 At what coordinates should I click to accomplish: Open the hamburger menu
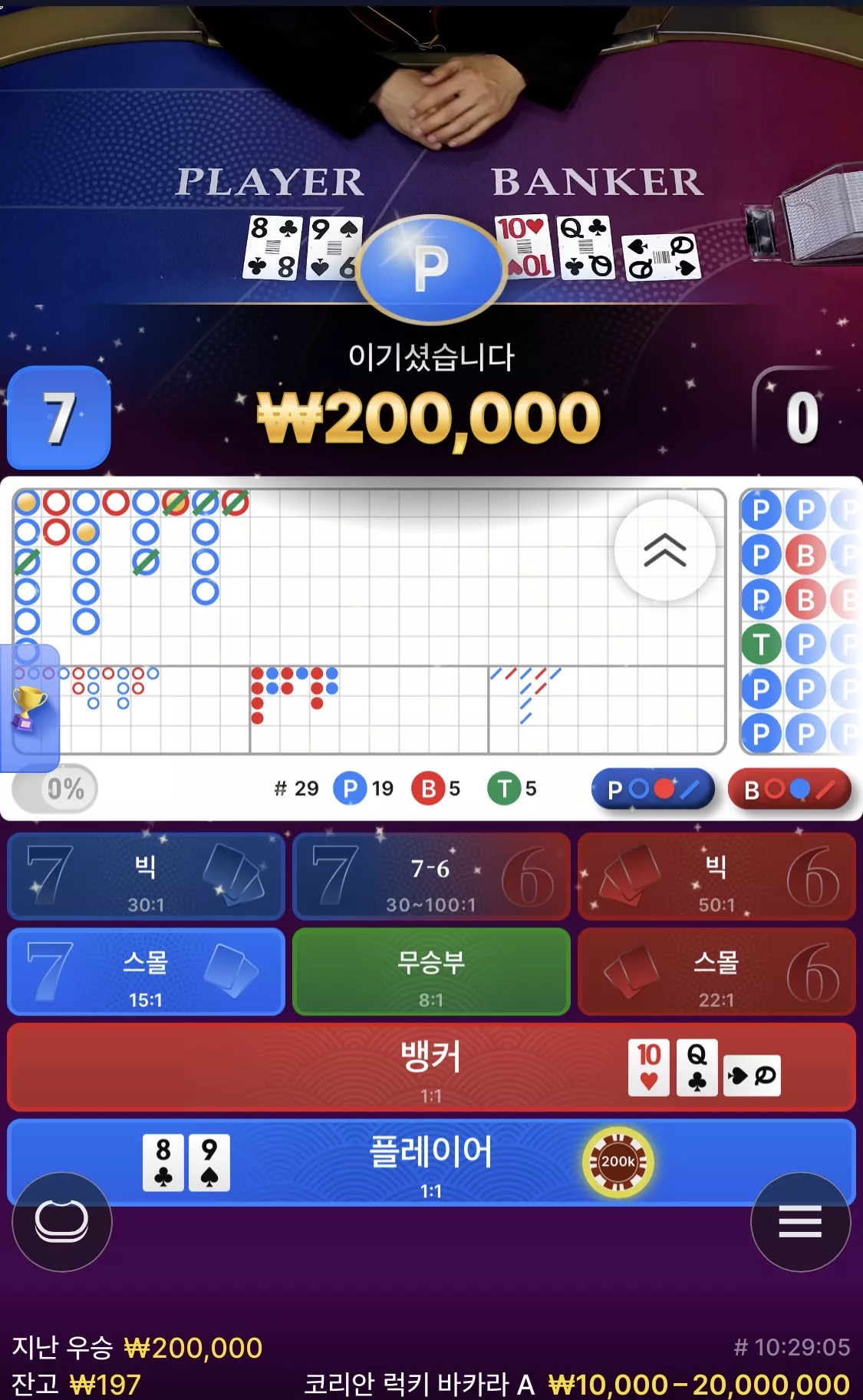point(800,1222)
